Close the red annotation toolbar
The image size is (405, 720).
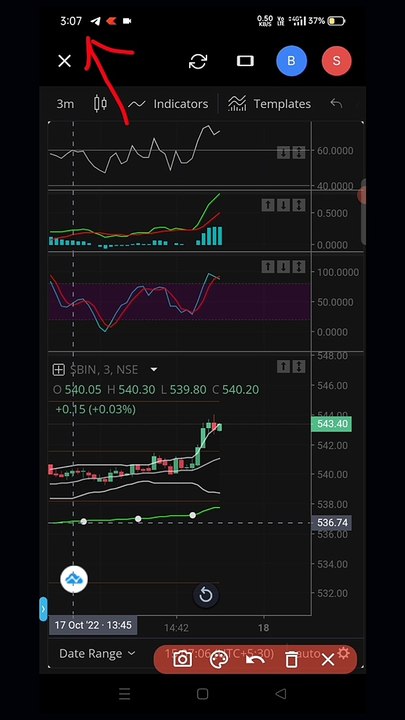pos(328,660)
